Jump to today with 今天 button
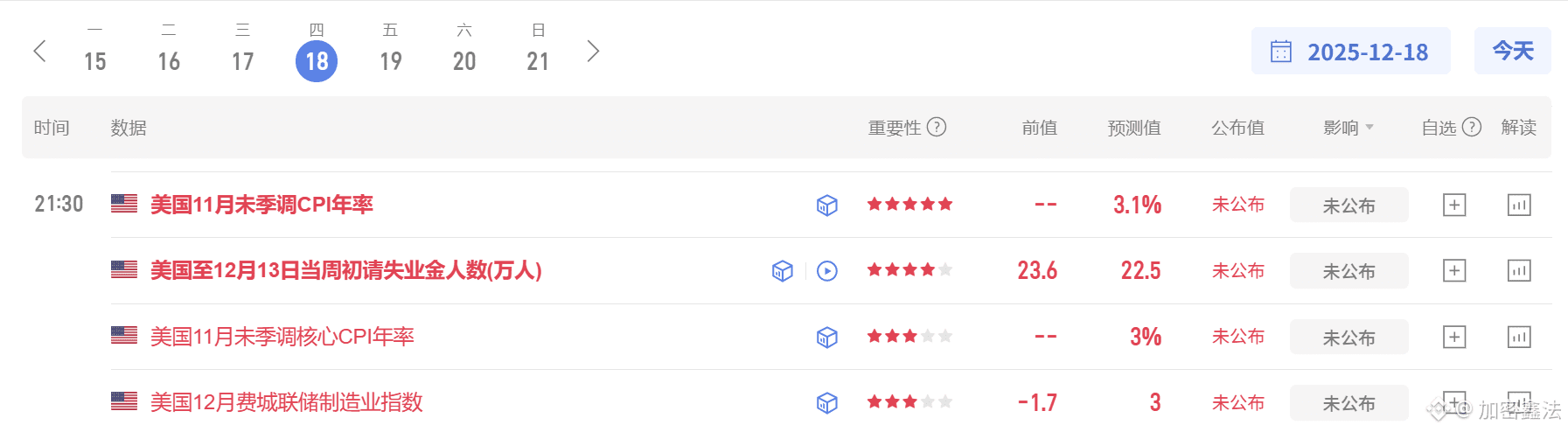 1512,51
